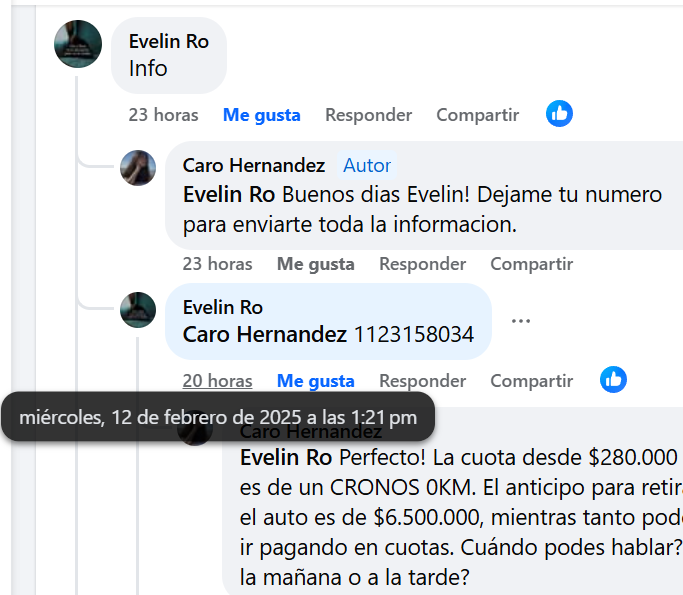Image resolution: width=683 pixels, height=595 pixels.
Task: Open Caro Hernandez's profile name with Autor badge
Action: point(253,165)
